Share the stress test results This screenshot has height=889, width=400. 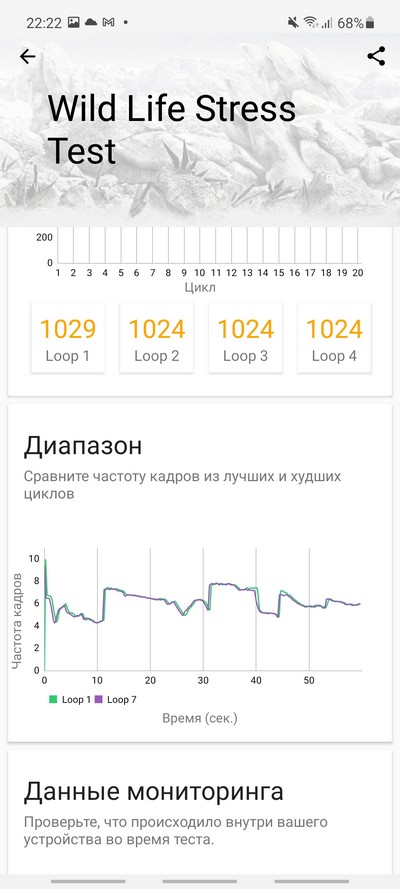(x=376, y=56)
